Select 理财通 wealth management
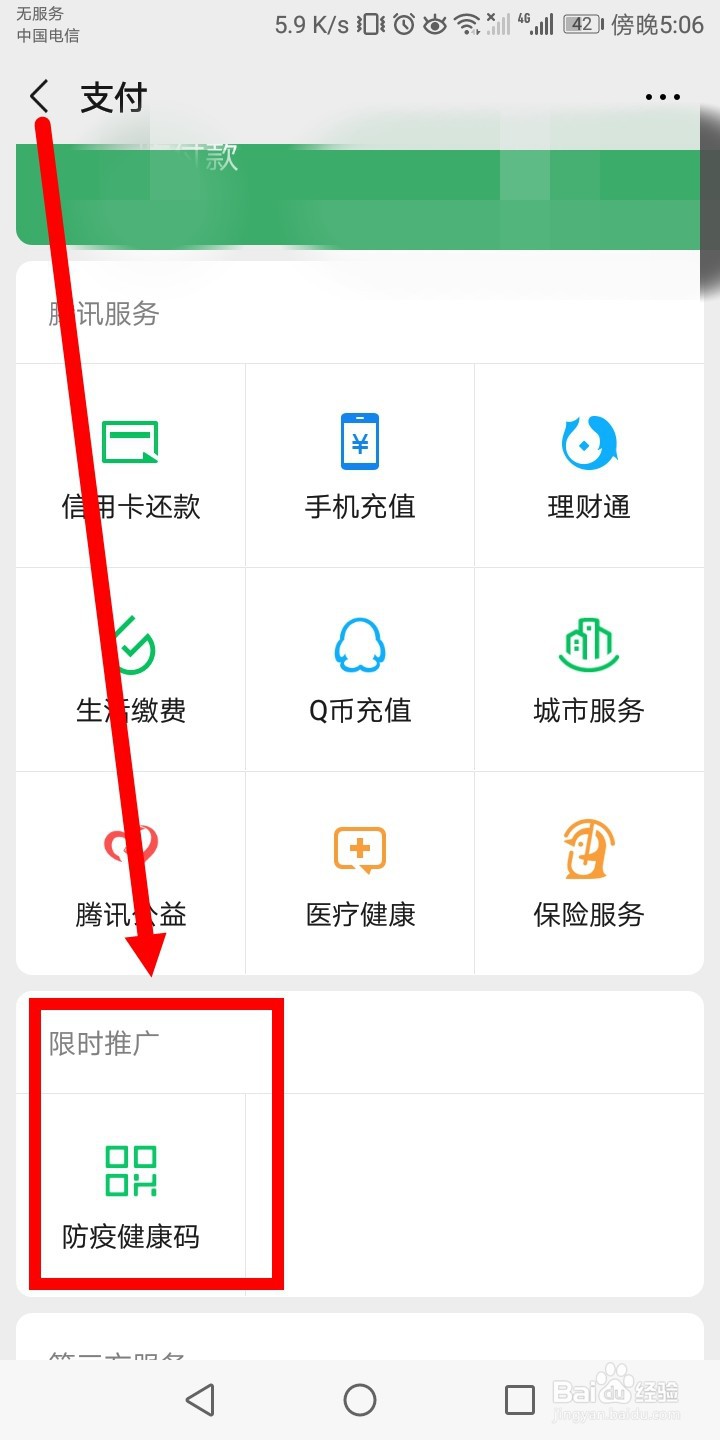 (590, 465)
